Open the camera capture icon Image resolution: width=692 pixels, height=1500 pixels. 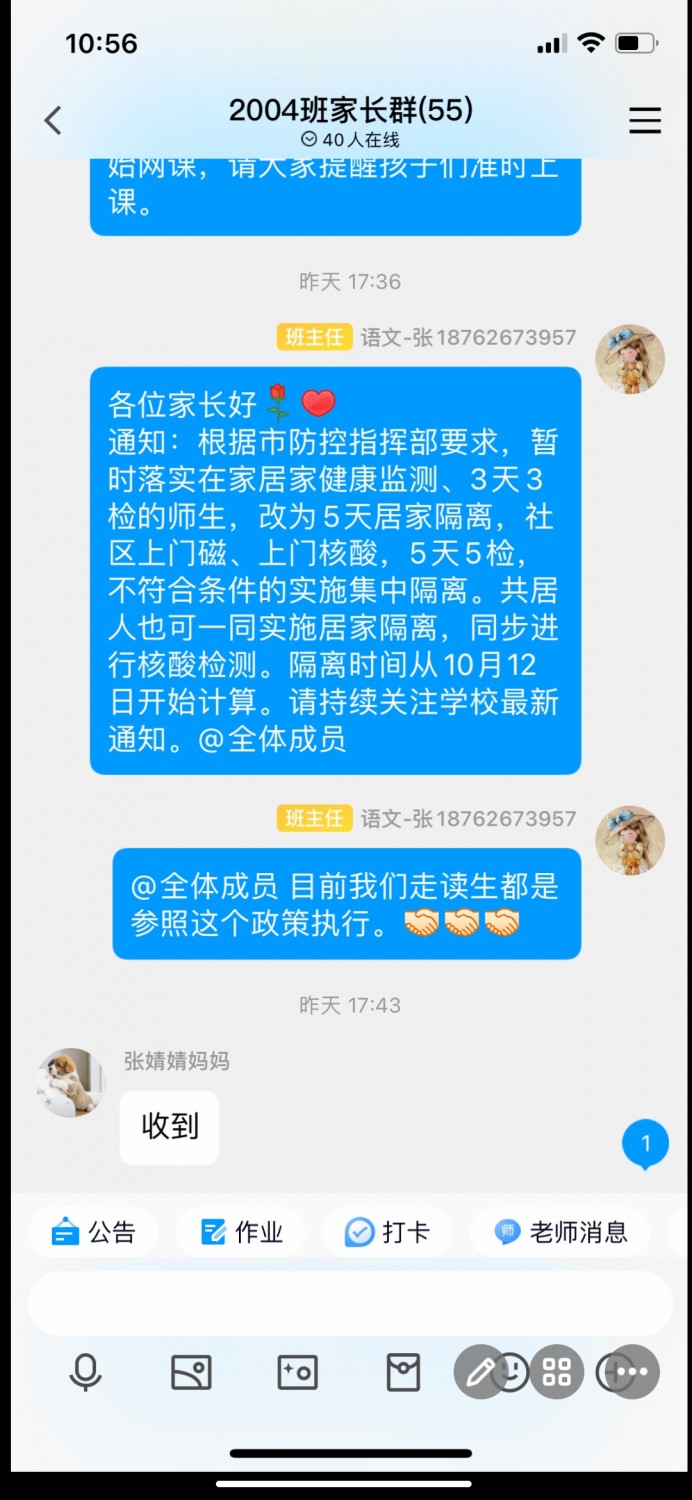[x=297, y=1373]
